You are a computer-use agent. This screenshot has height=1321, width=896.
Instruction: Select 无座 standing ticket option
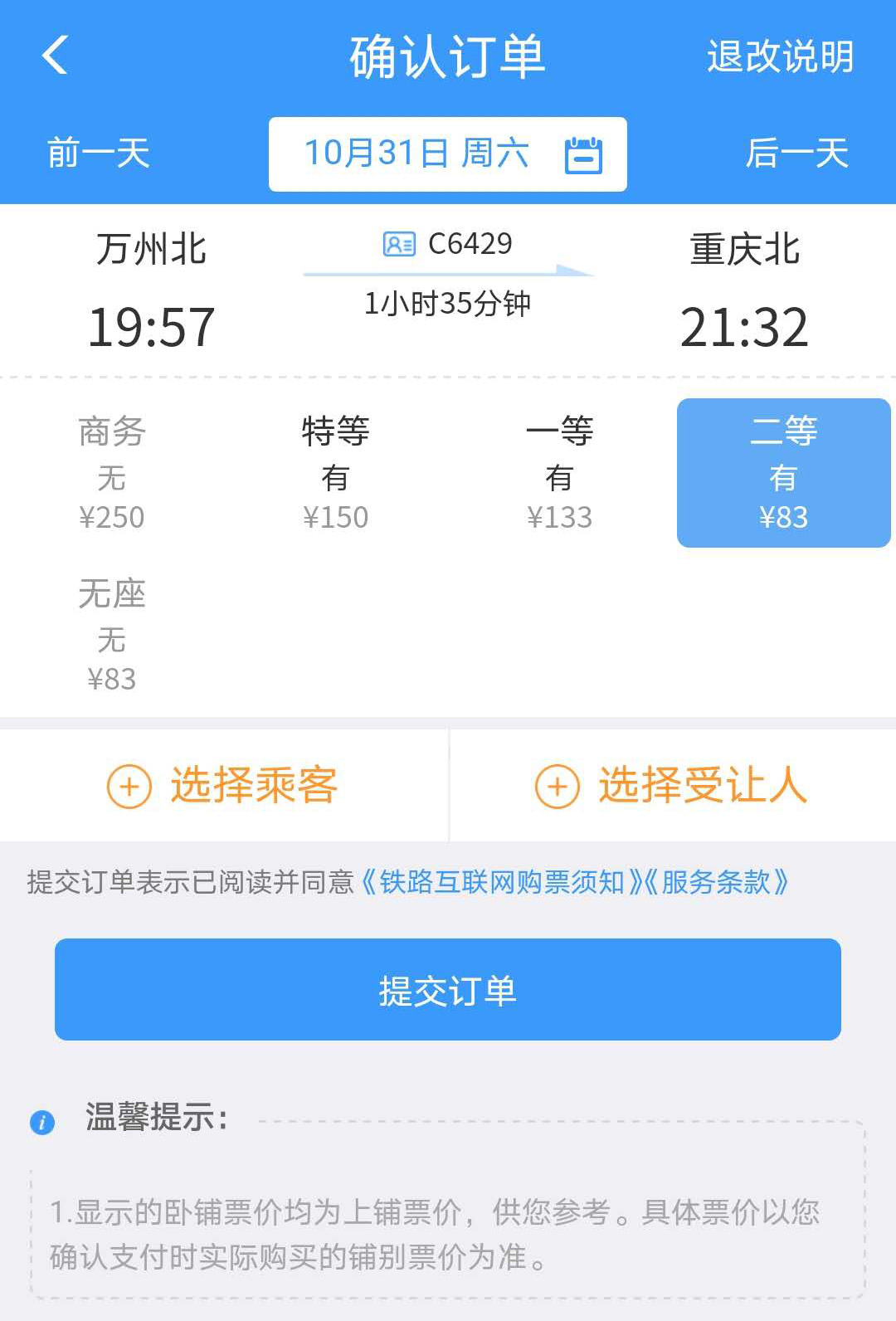click(x=111, y=635)
